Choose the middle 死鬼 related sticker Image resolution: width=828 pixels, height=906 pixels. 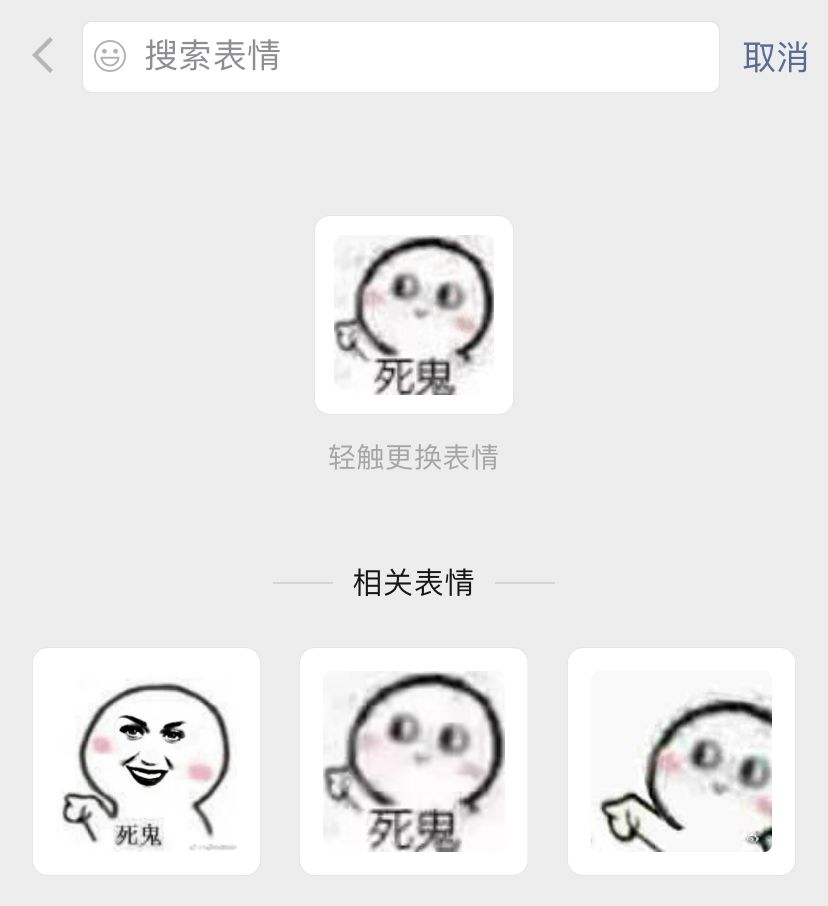tap(414, 761)
